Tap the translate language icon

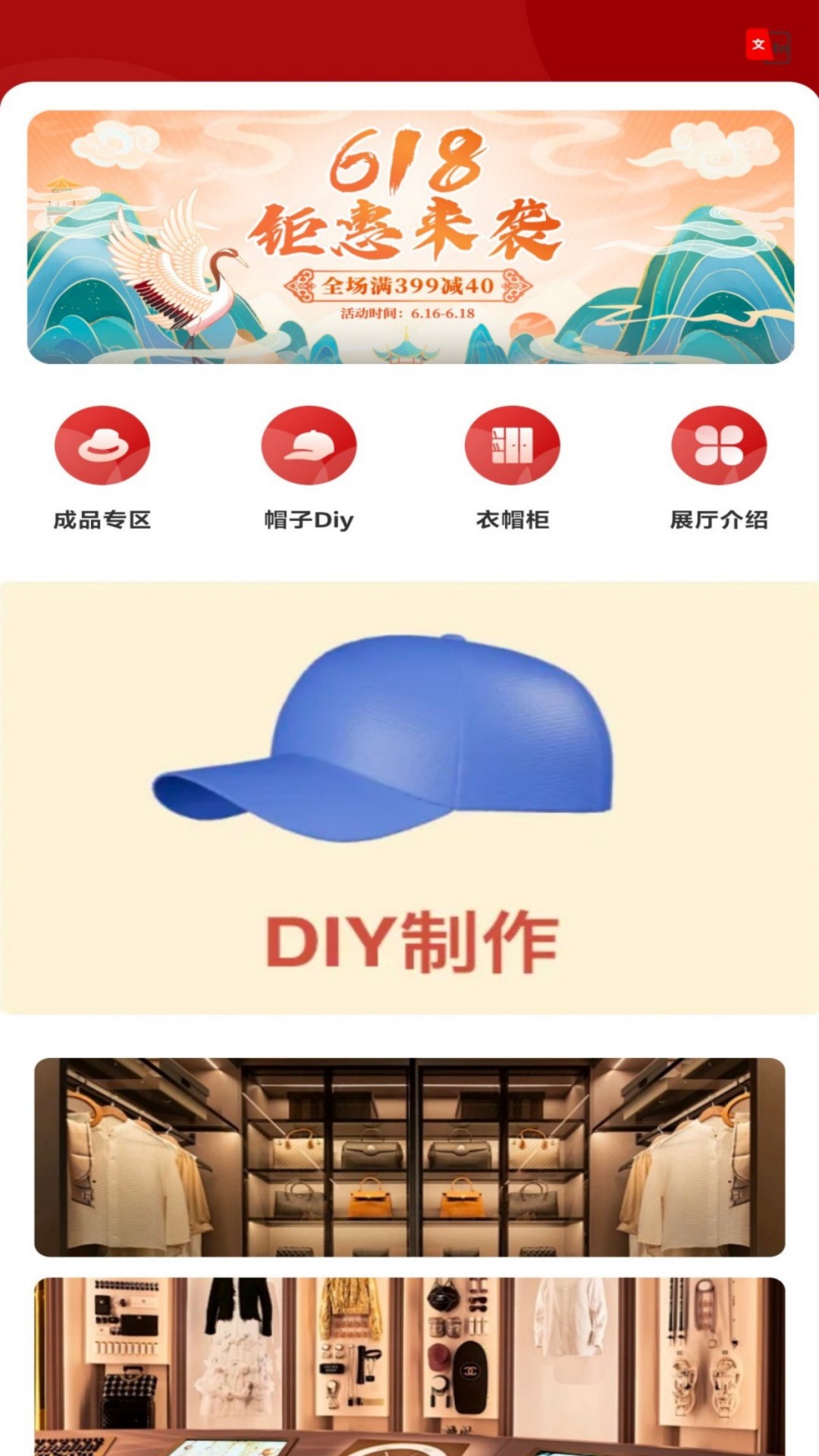[x=767, y=46]
